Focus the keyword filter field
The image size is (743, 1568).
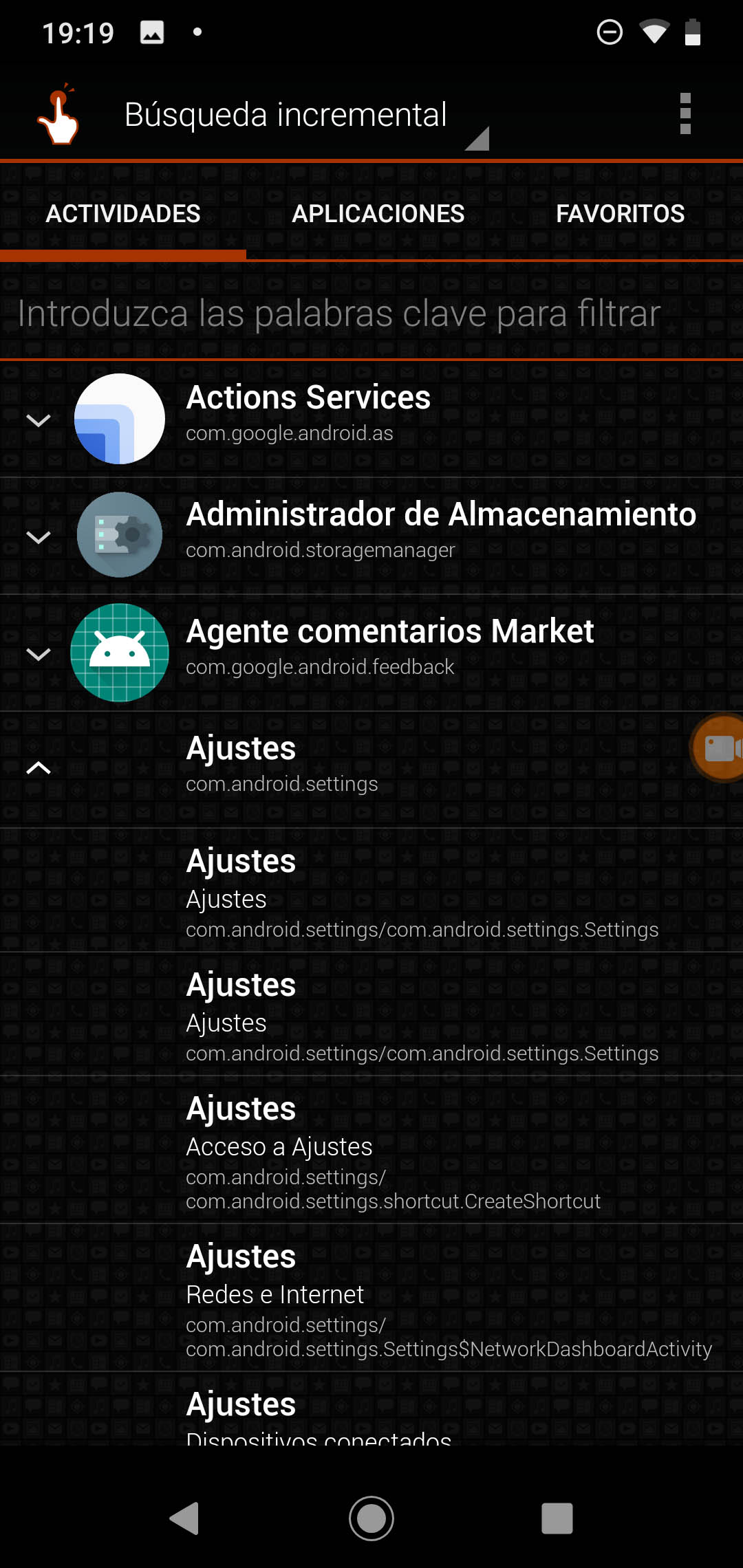pyautogui.click(x=371, y=314)
